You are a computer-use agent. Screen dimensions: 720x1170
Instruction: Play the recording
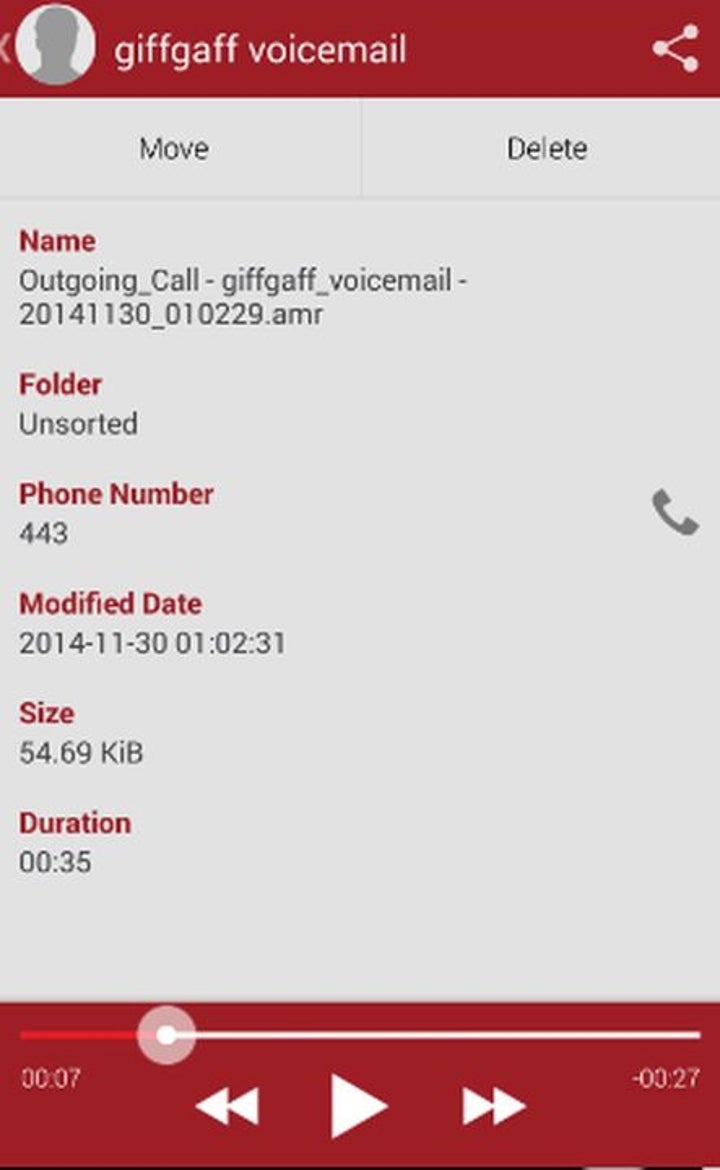[358, 1106]
